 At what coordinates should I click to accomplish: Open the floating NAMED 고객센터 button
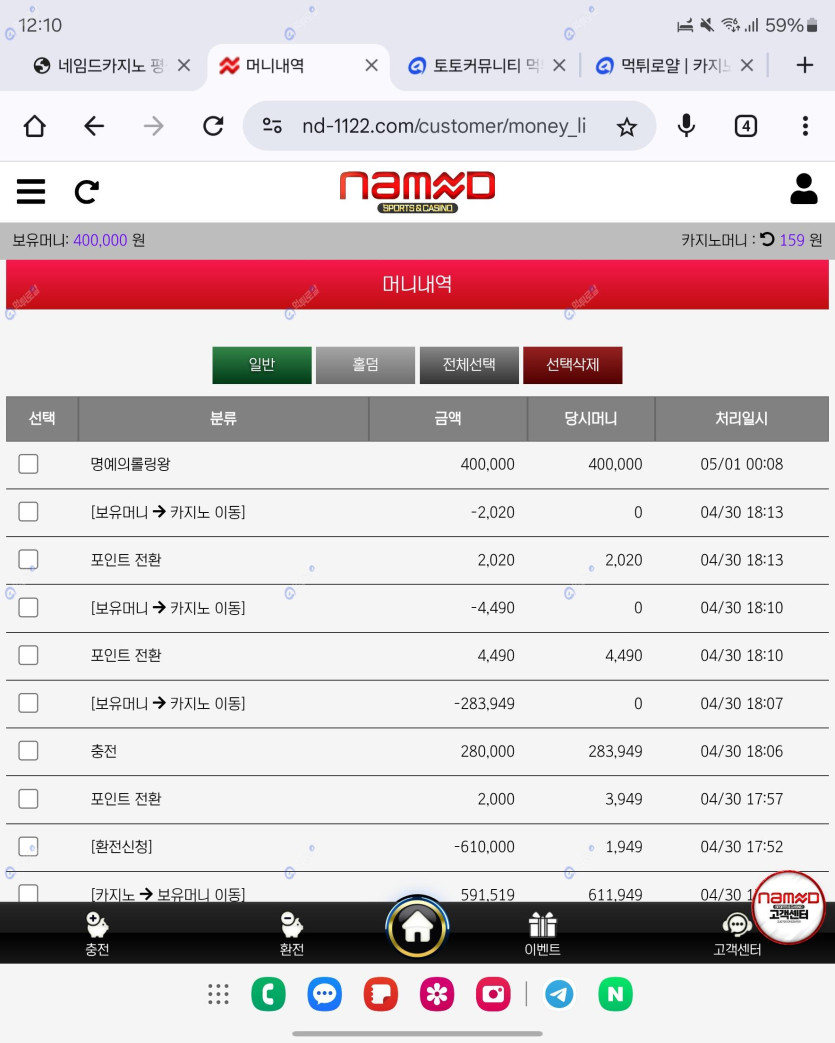point(788,906)
